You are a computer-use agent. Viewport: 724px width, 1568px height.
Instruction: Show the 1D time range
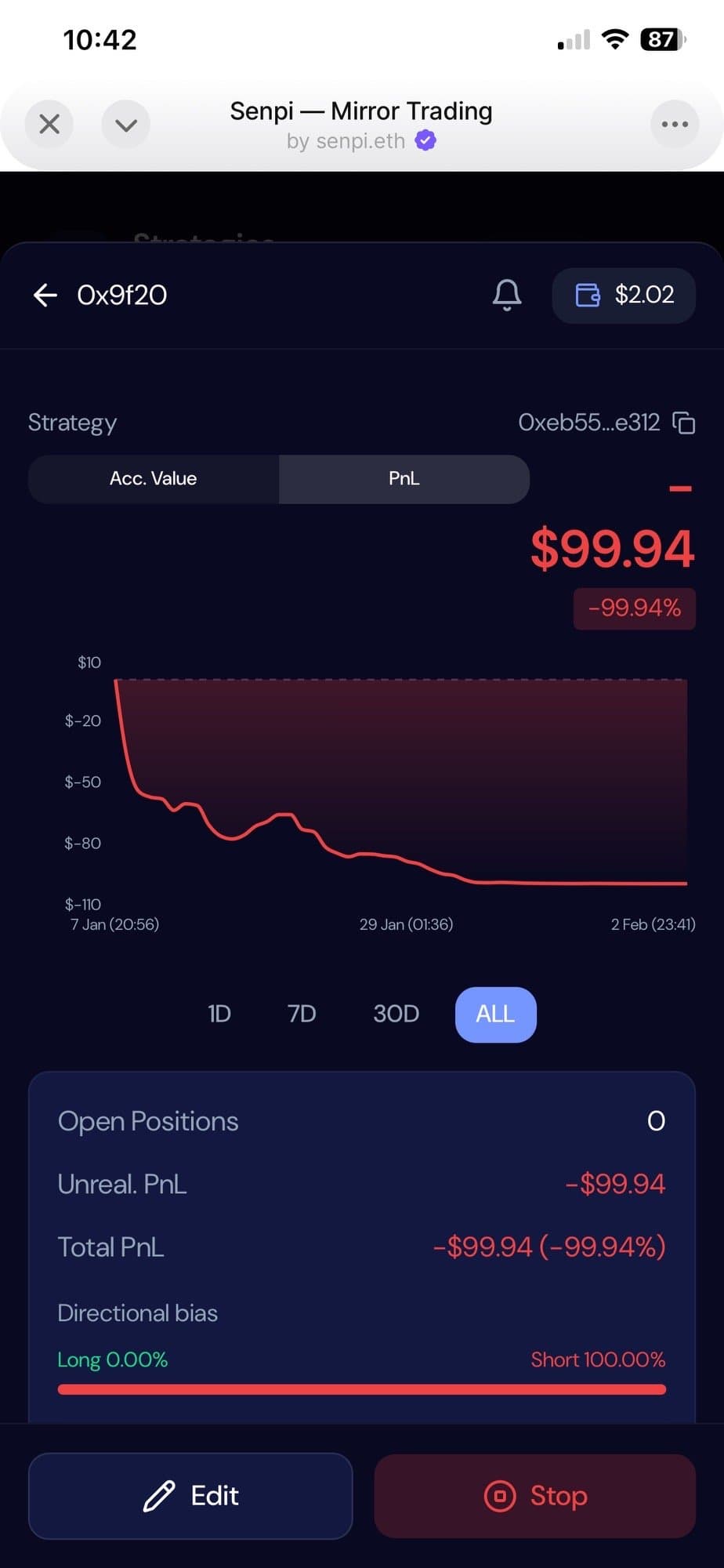tap(219, 1014)
